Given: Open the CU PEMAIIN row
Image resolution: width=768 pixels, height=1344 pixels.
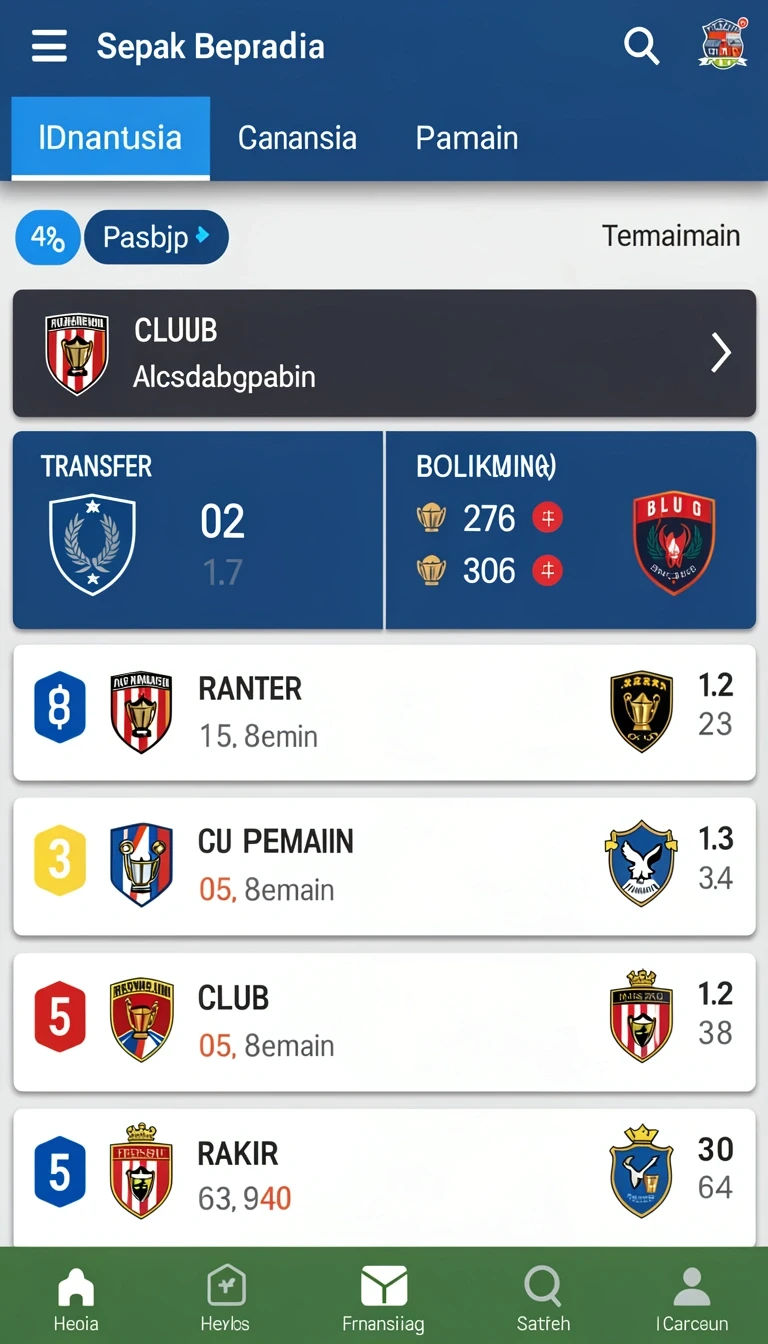Looking at the screenshot, I should (384, 866).
